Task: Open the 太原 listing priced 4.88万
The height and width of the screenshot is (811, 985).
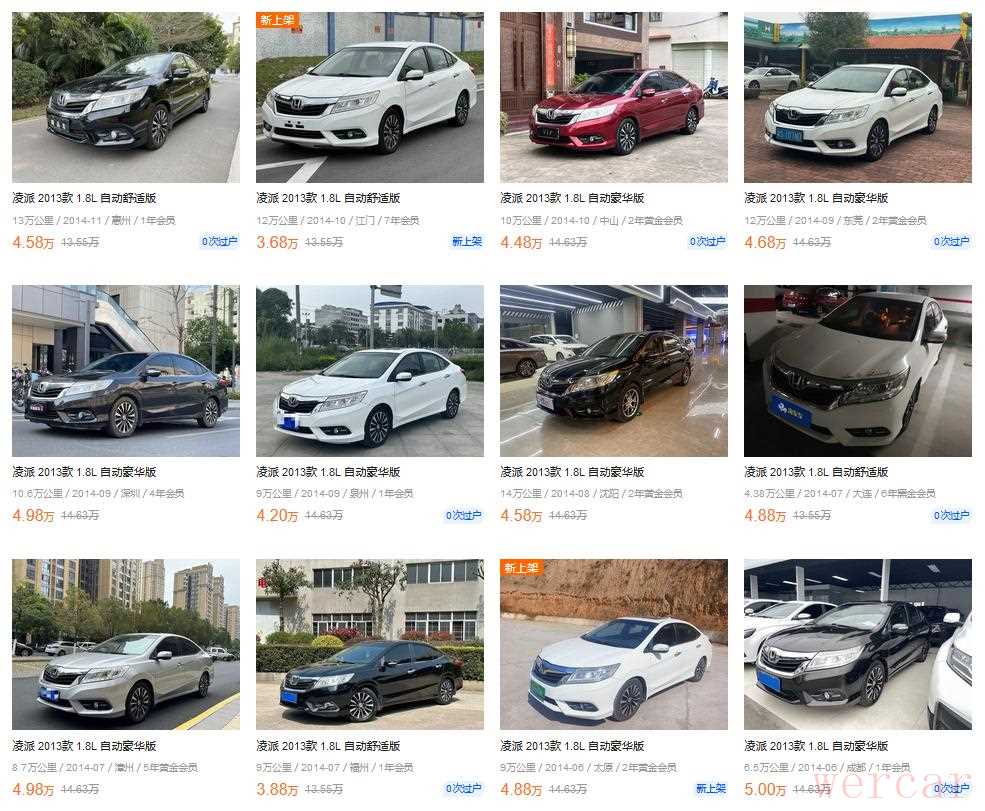Action: pos(613,645)
